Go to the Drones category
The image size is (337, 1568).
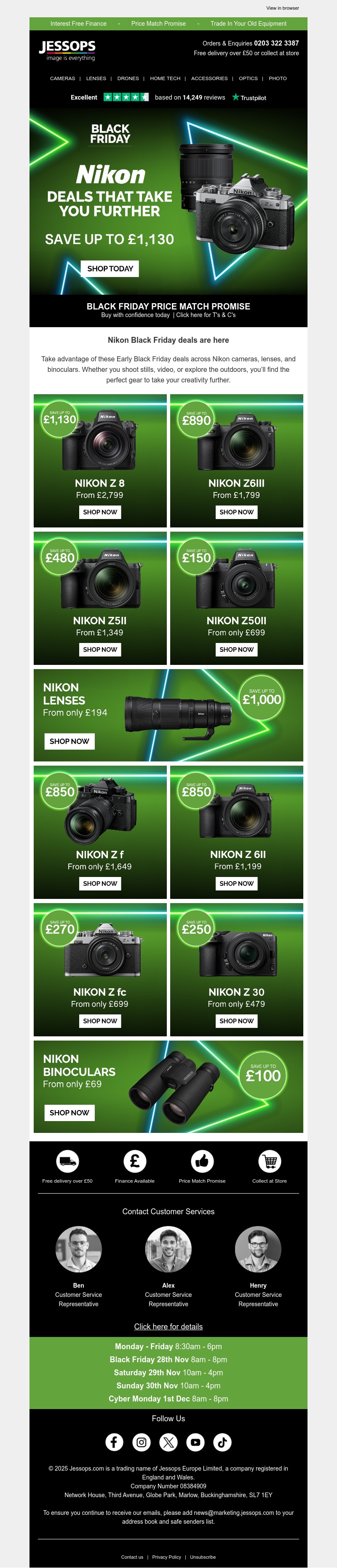128,78
